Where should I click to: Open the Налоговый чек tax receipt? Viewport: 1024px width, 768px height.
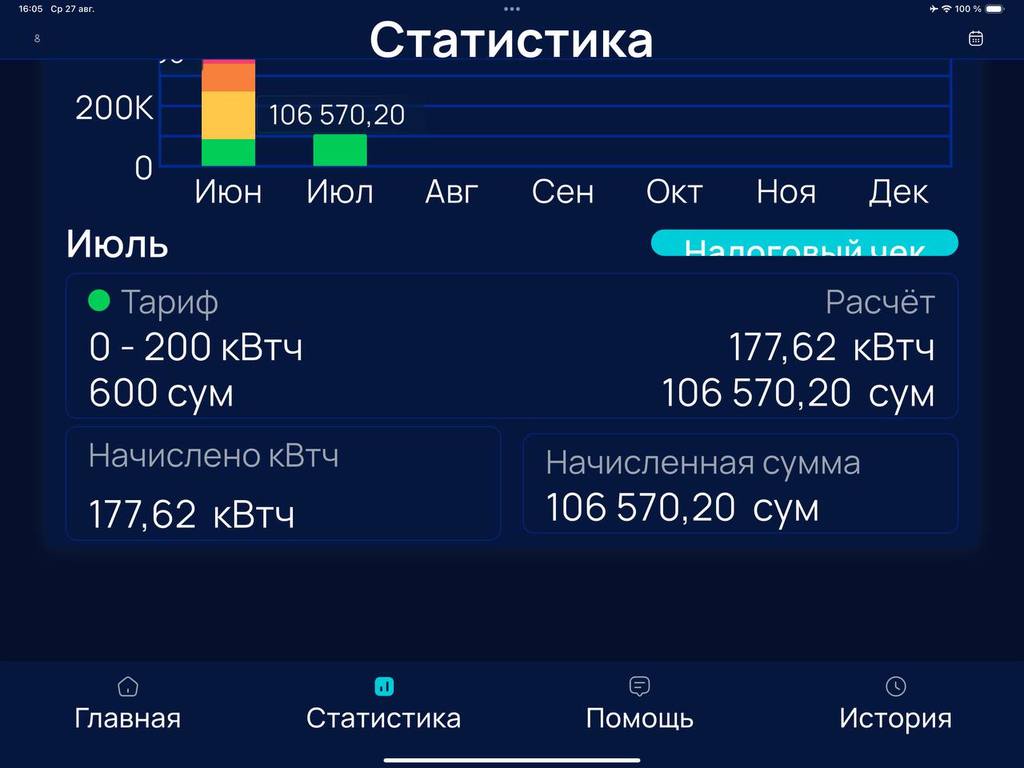coord(804,244)
